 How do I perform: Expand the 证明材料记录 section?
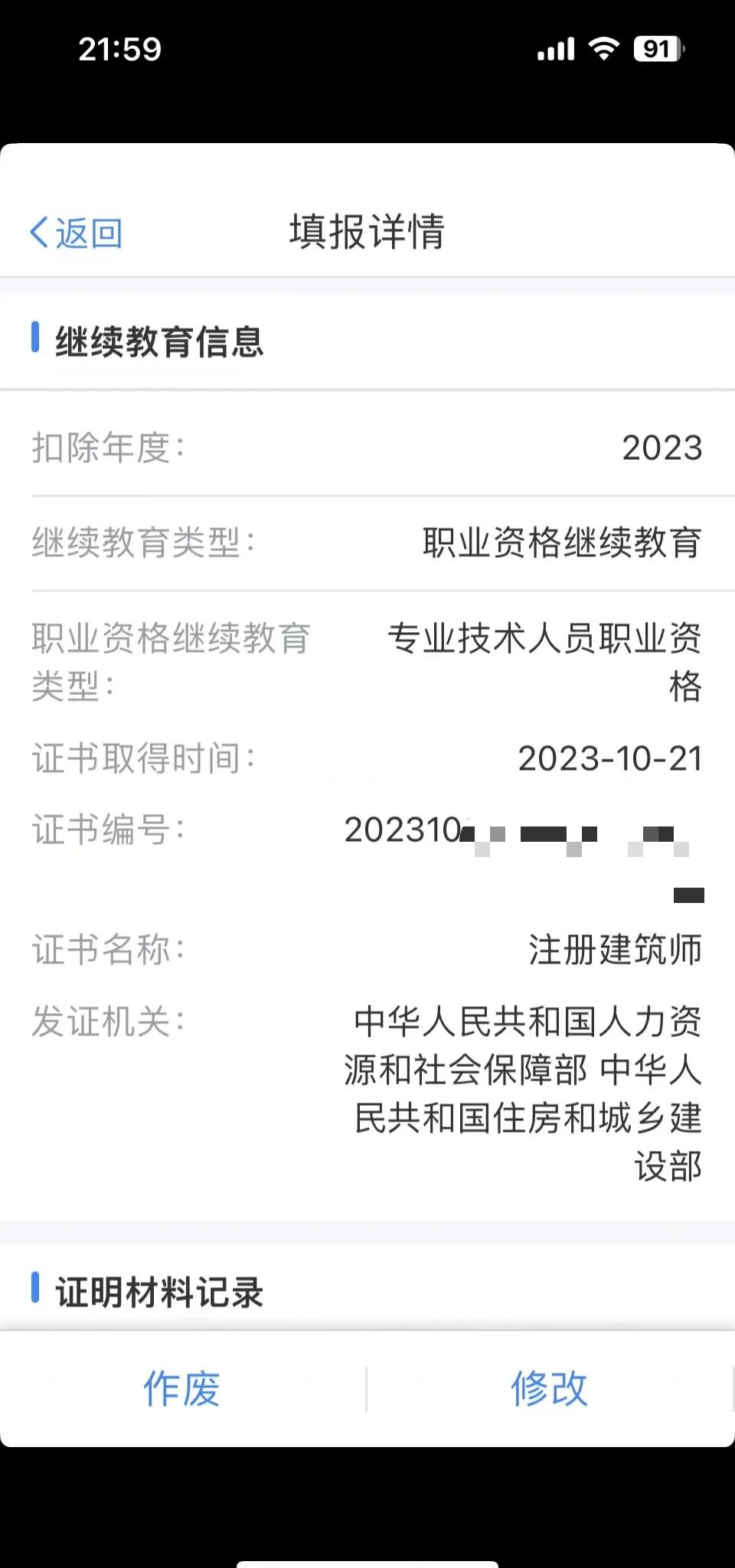pos(158,1289)
